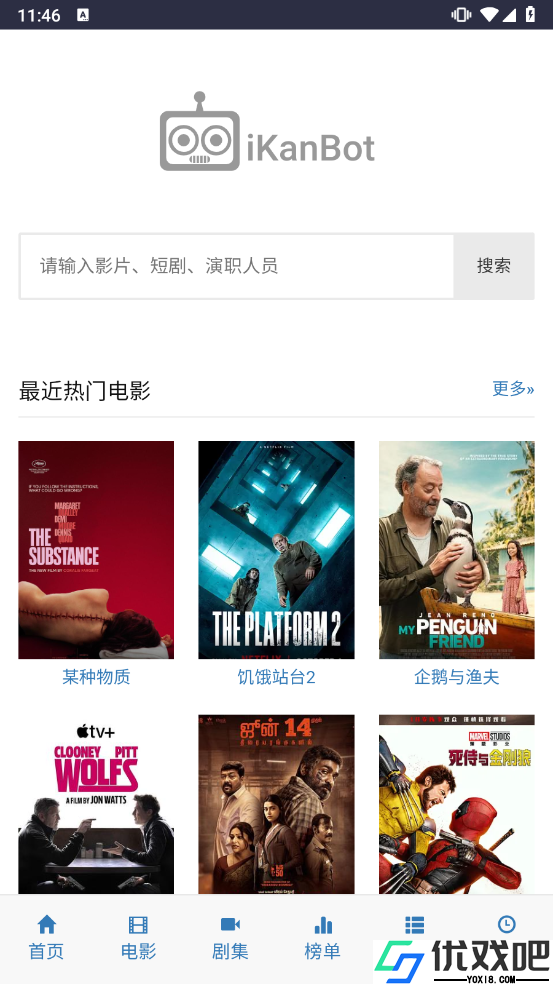This screenshot has height=984, width=553.
Task: Open the list icon tab
Action: pyautogui.click(x=414, y=924)
